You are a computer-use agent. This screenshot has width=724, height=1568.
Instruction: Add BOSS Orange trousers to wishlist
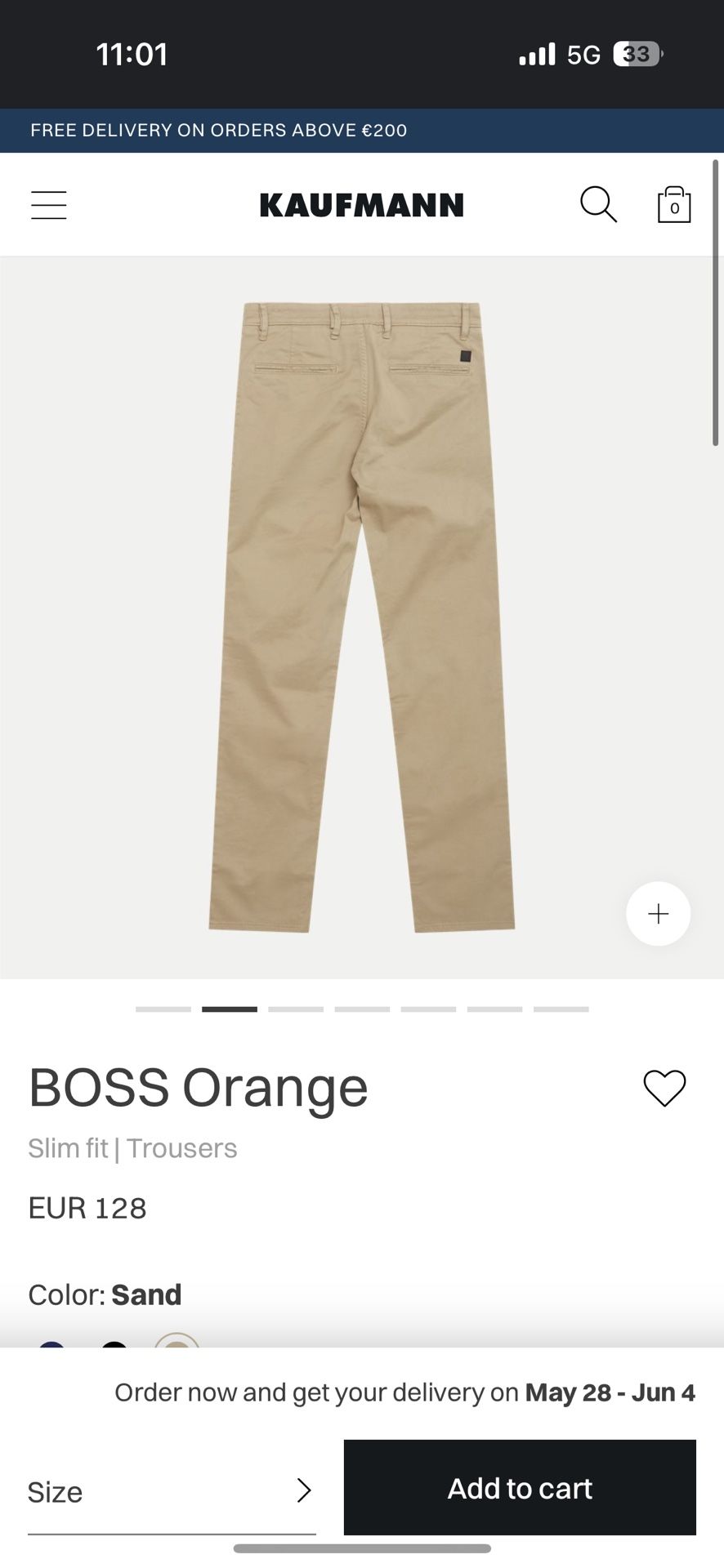(664, 1087)
